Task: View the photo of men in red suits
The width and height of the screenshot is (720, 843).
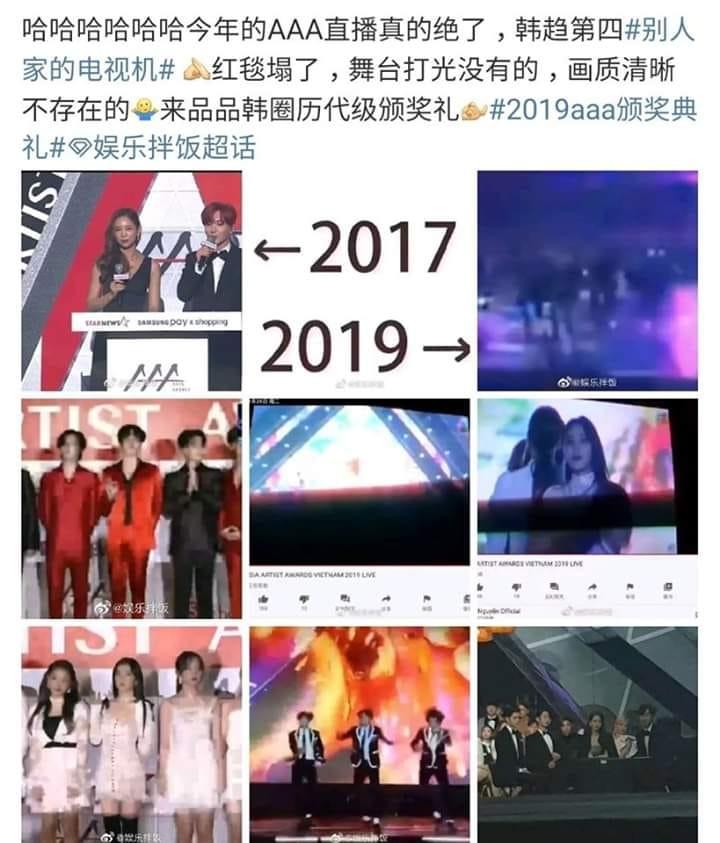Action: coord(131,508)
